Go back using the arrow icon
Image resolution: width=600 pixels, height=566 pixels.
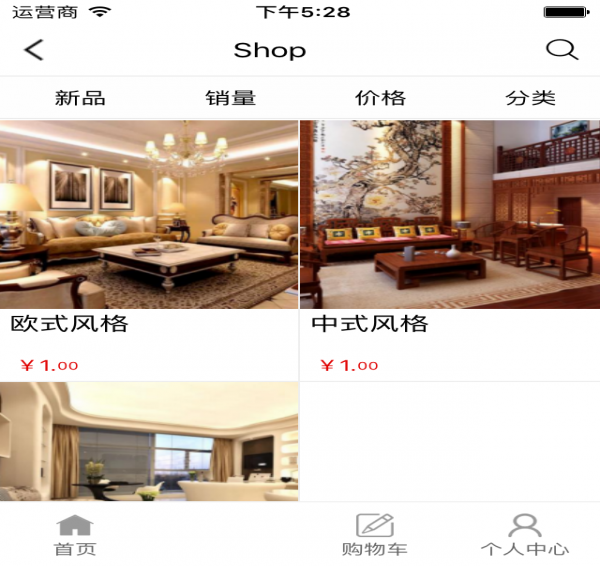click(x=35, y=50)
